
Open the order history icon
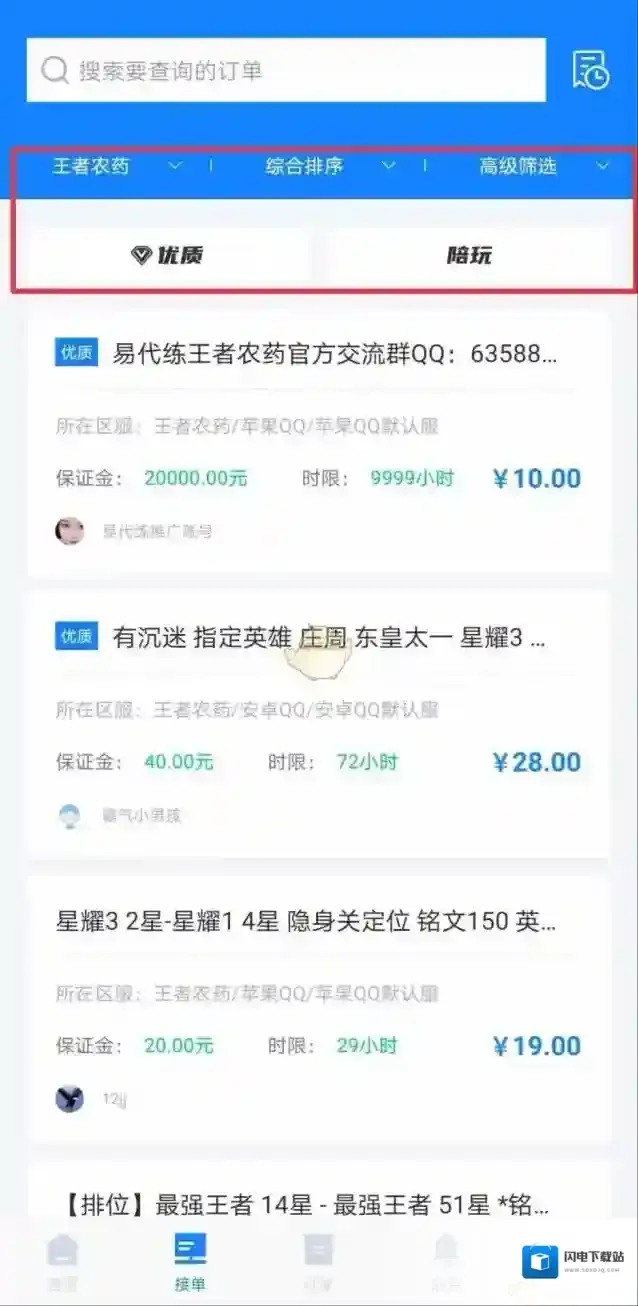[x=590, y=70]
